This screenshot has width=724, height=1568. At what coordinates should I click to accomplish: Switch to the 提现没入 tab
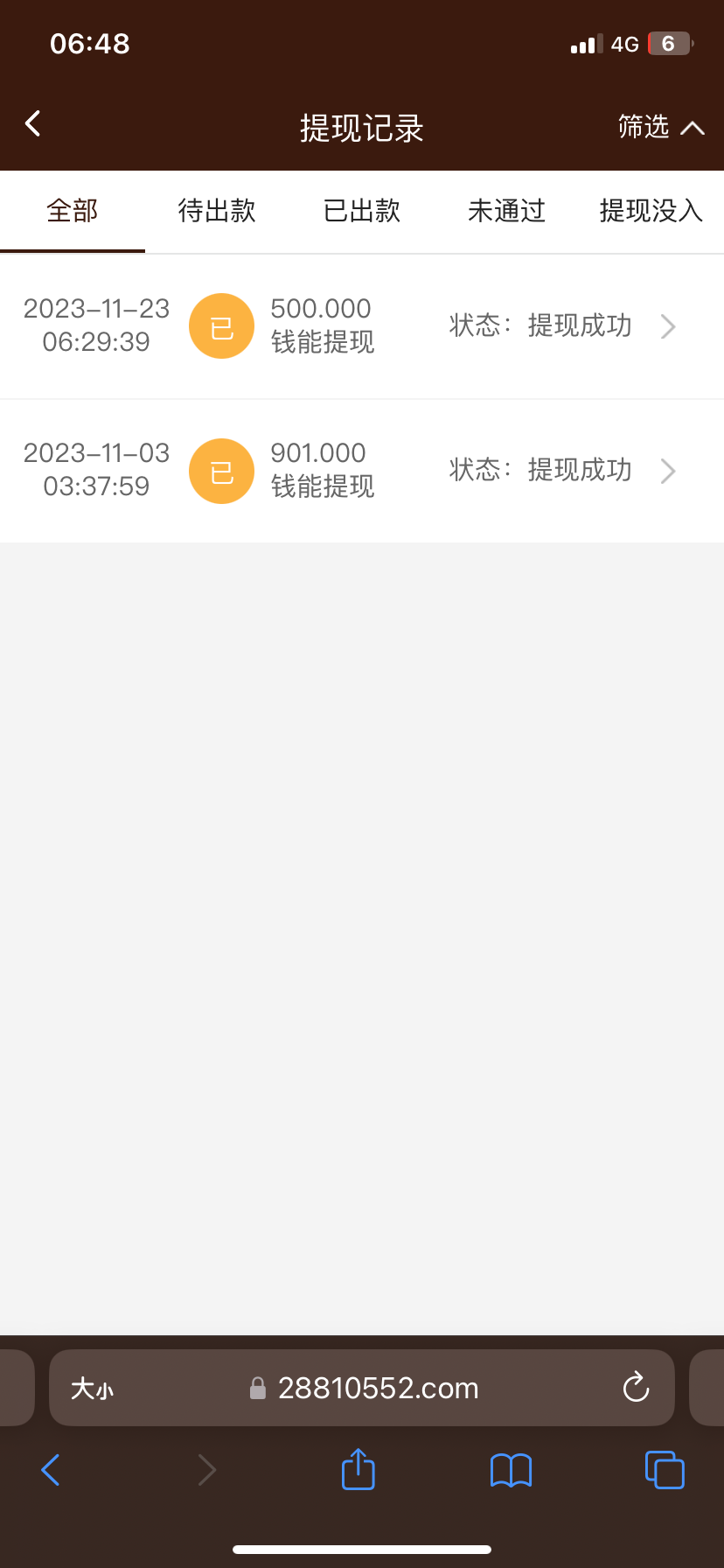point(651,211)
